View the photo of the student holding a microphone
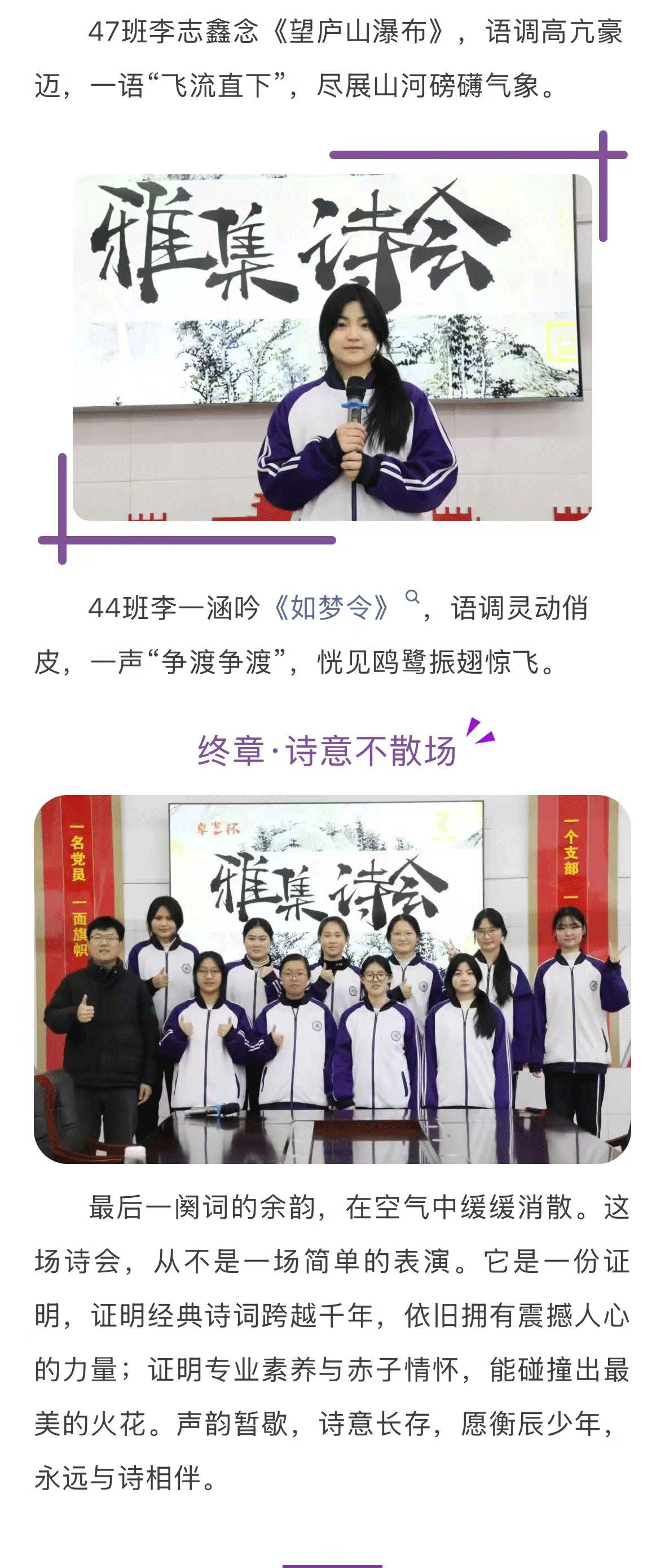 (332, 348)
